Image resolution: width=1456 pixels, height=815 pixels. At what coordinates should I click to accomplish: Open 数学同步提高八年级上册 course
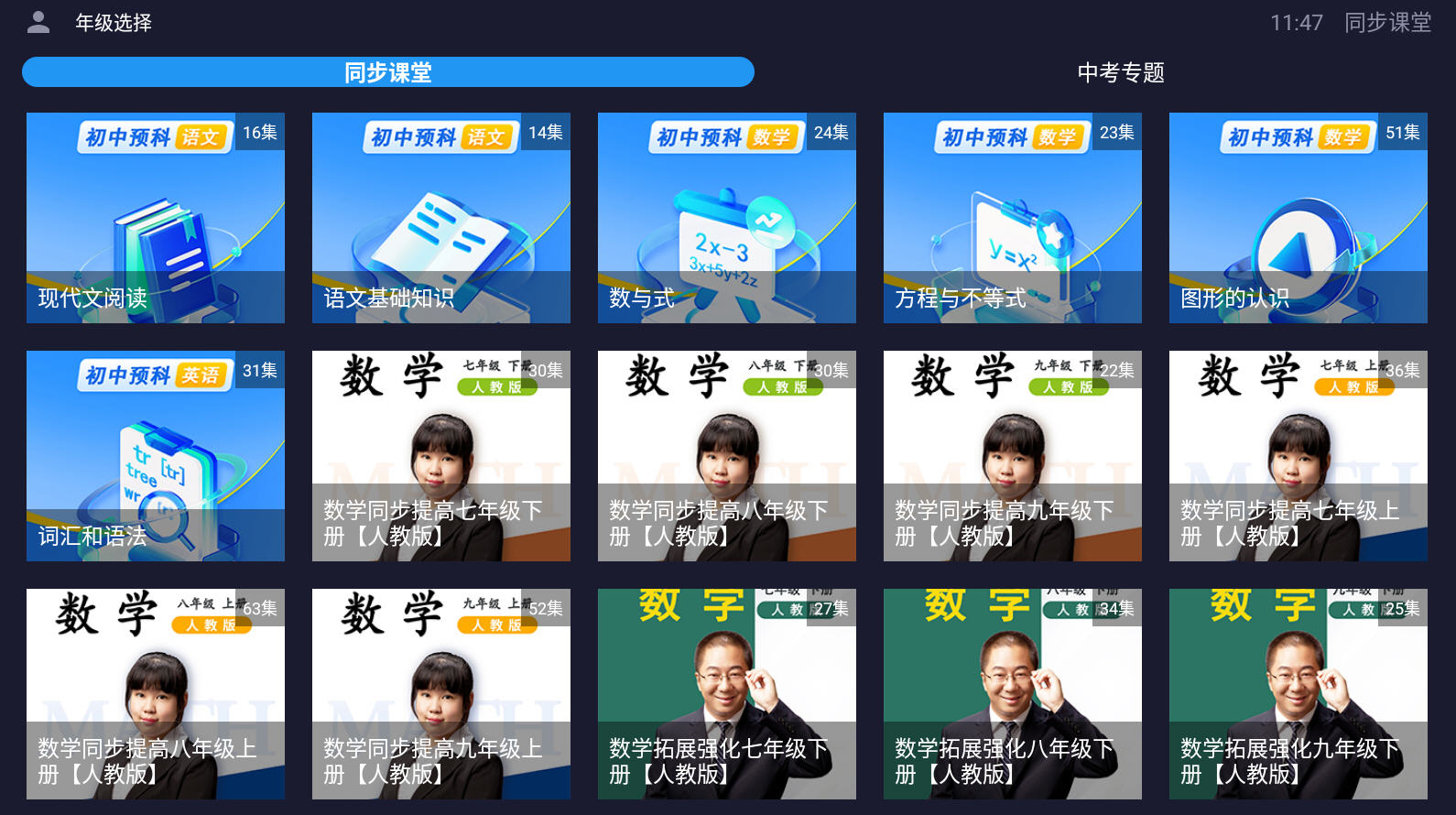156,694
